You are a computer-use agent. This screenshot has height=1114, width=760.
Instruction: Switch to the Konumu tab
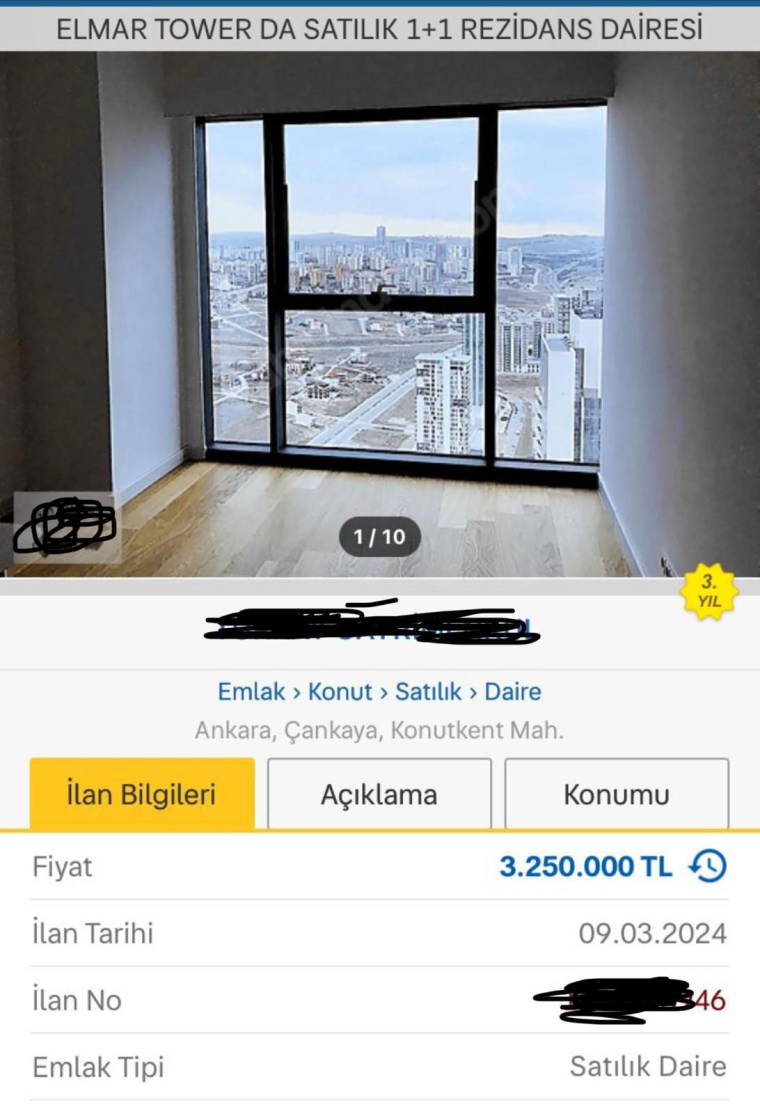pyautogui.click(x=616, y=795)
